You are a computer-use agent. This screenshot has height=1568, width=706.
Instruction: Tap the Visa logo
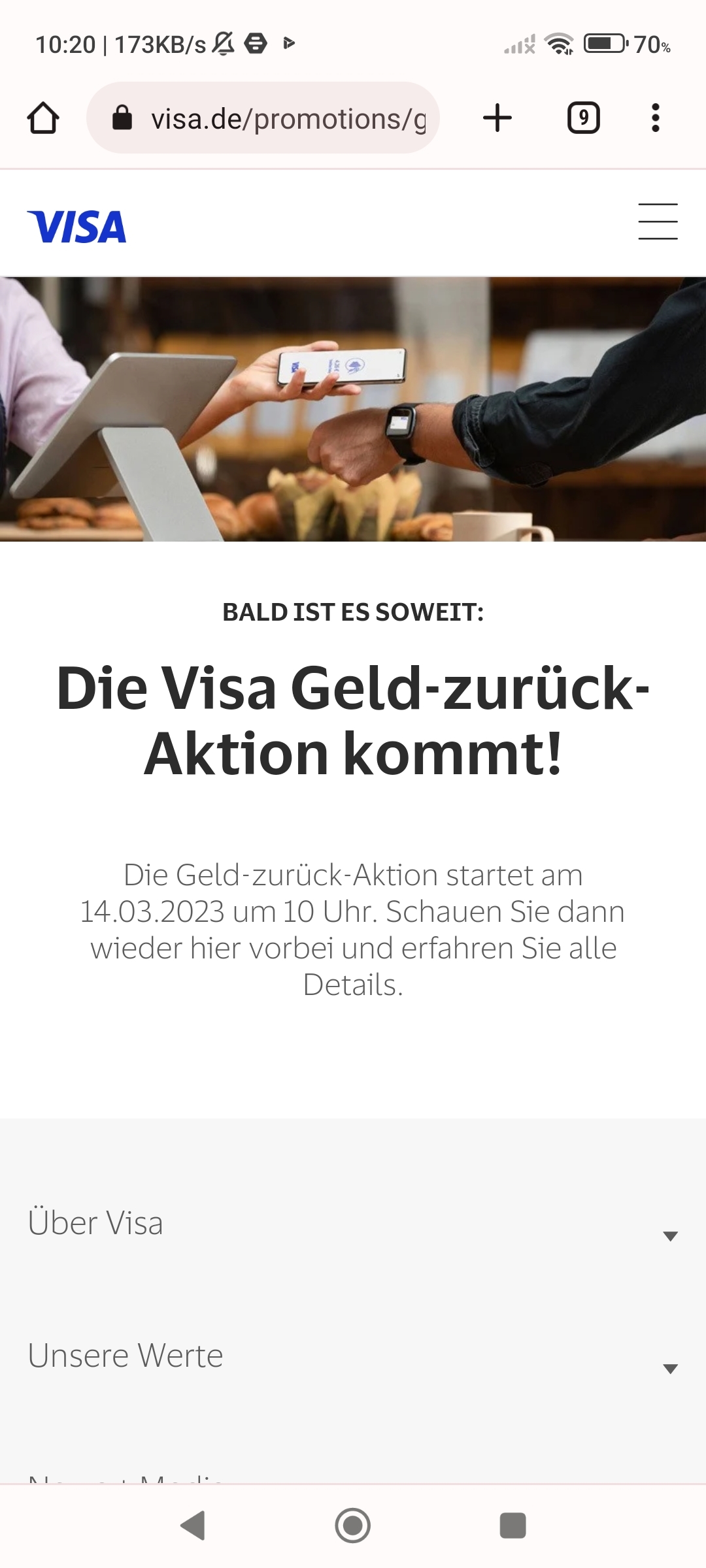coord(76,227)
